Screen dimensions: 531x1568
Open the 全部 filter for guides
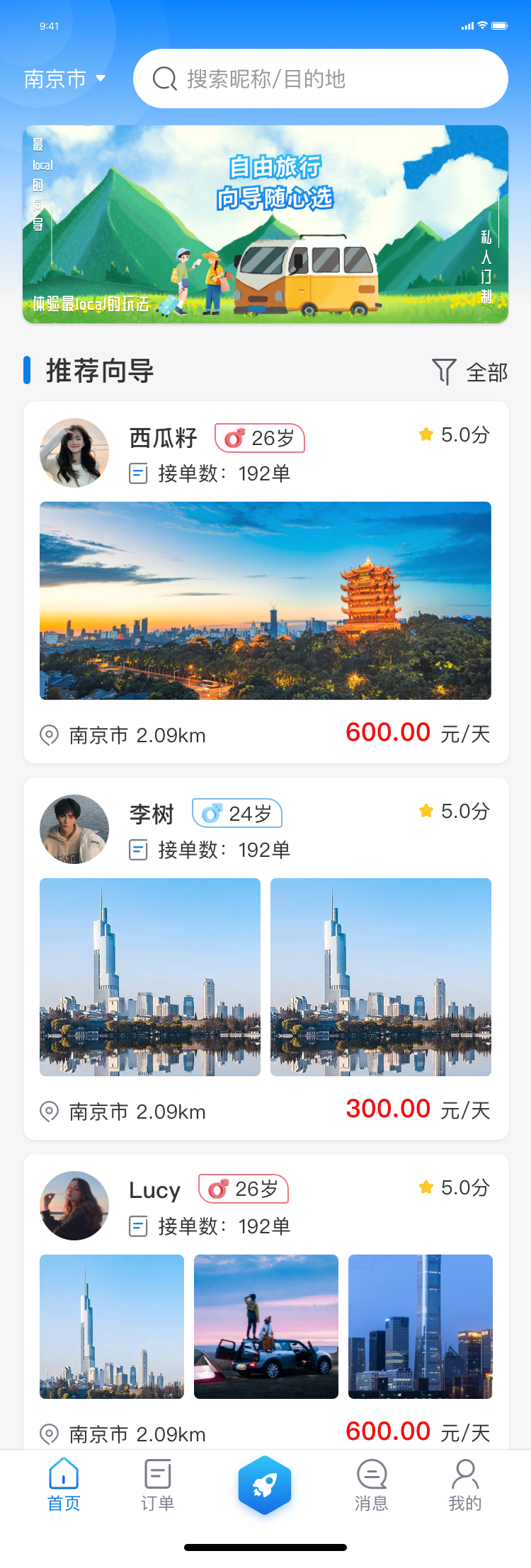pyautogui.click(x=470, y=371)
